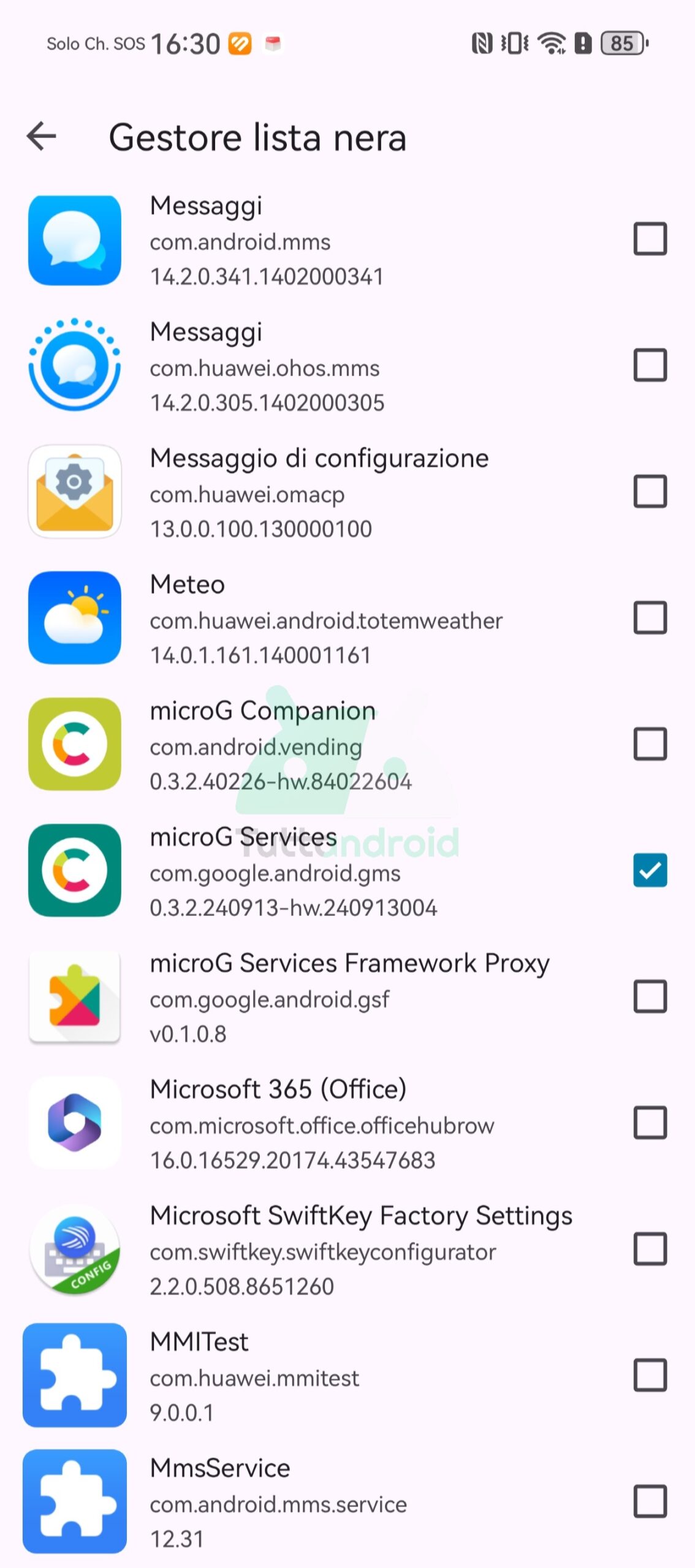
Task: Go back from Gestore lista nera
Action: coord(42,136)
